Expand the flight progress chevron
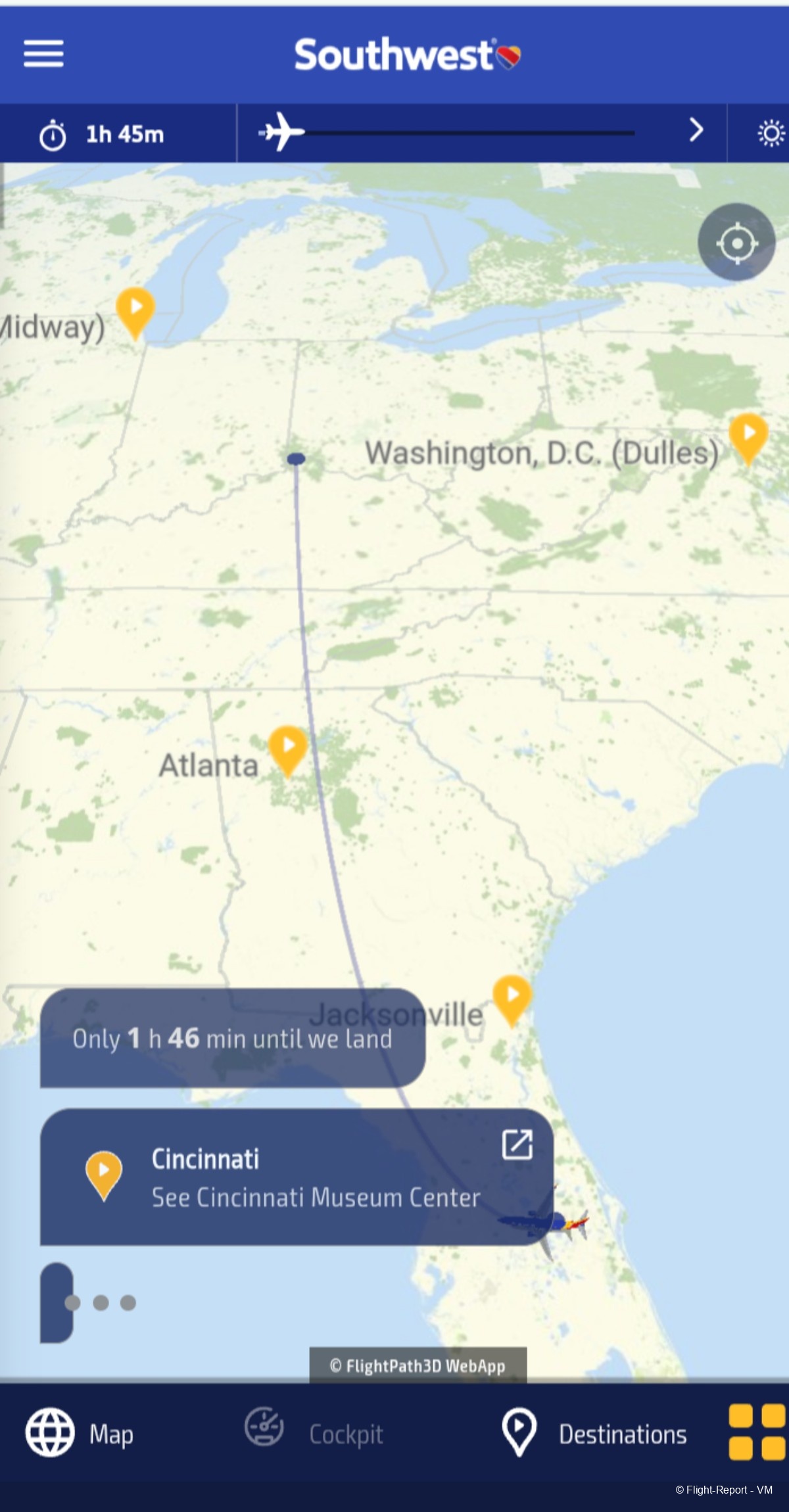The width and height of the screenshot is (789, 1512). point(696,130)
